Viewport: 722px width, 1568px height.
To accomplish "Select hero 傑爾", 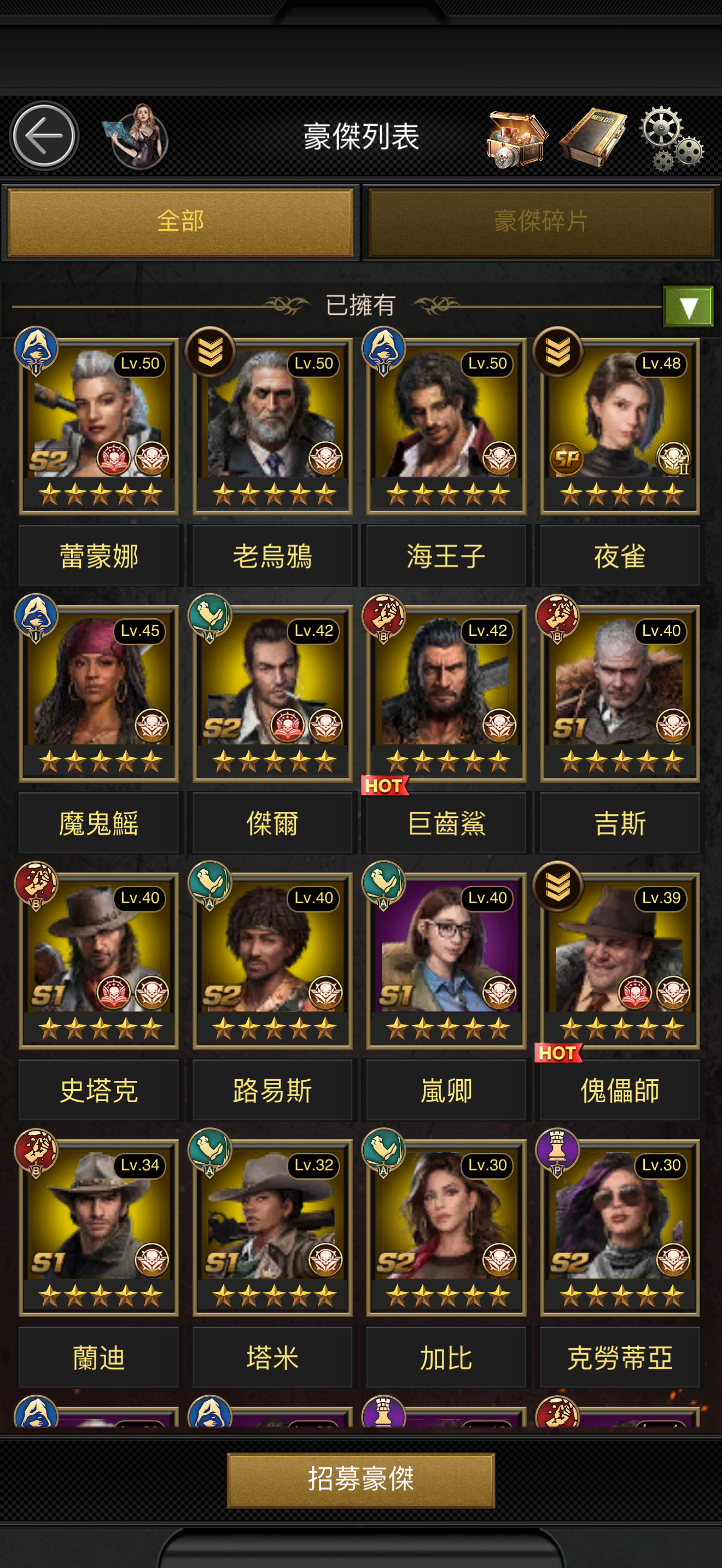I will (272, 693).
